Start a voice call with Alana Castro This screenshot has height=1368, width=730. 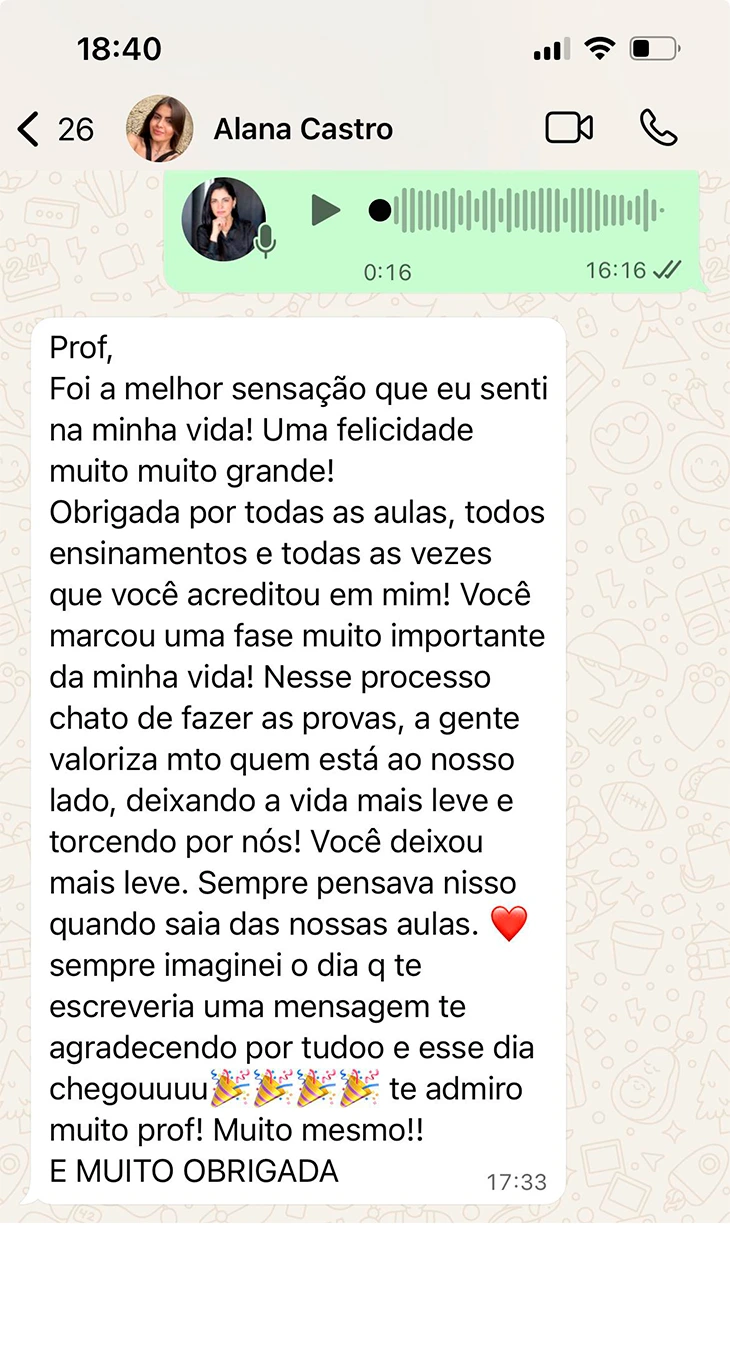(x=658, y=128)
